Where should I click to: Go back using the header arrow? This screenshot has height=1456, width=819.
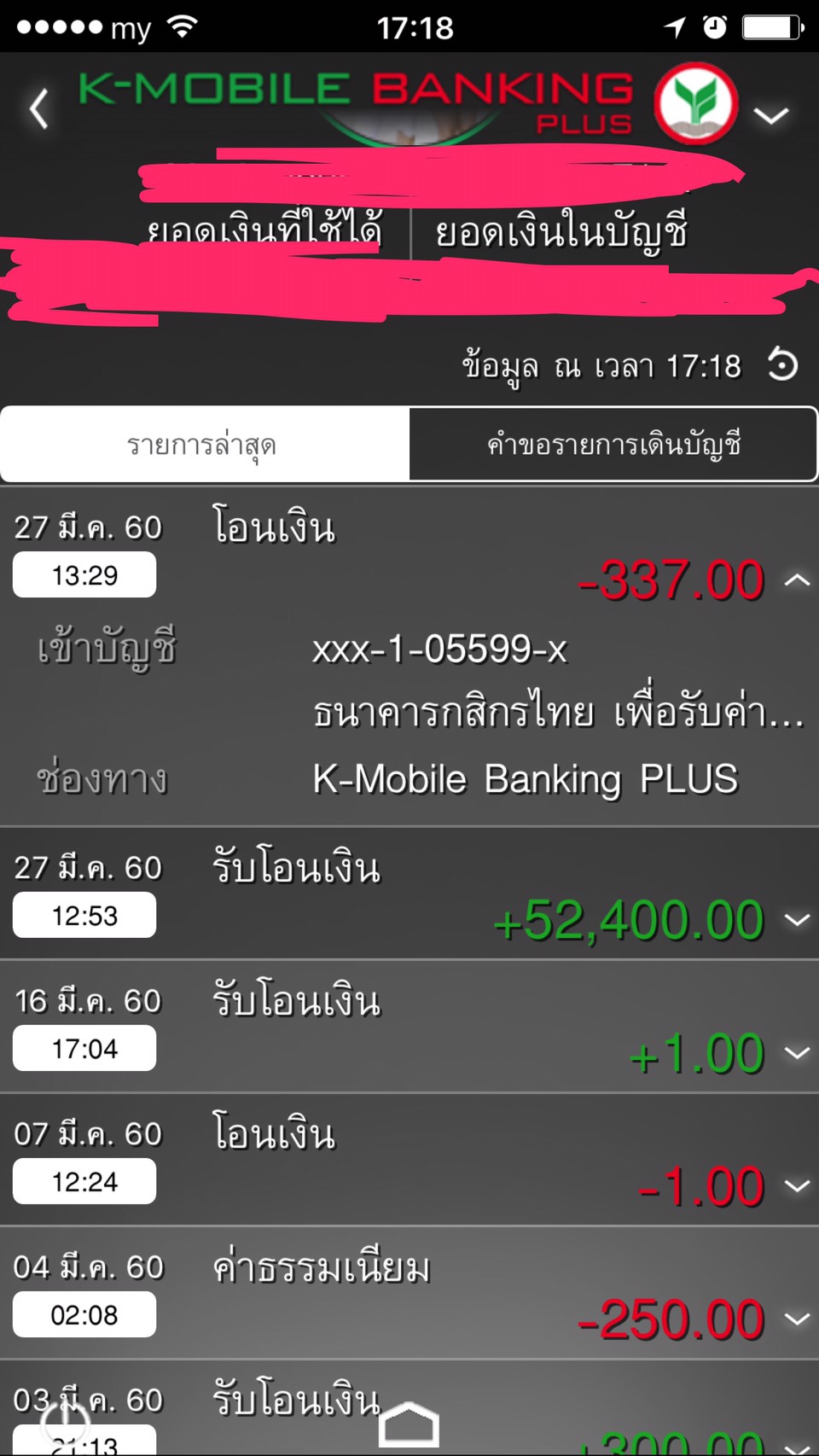click(38, 109)
